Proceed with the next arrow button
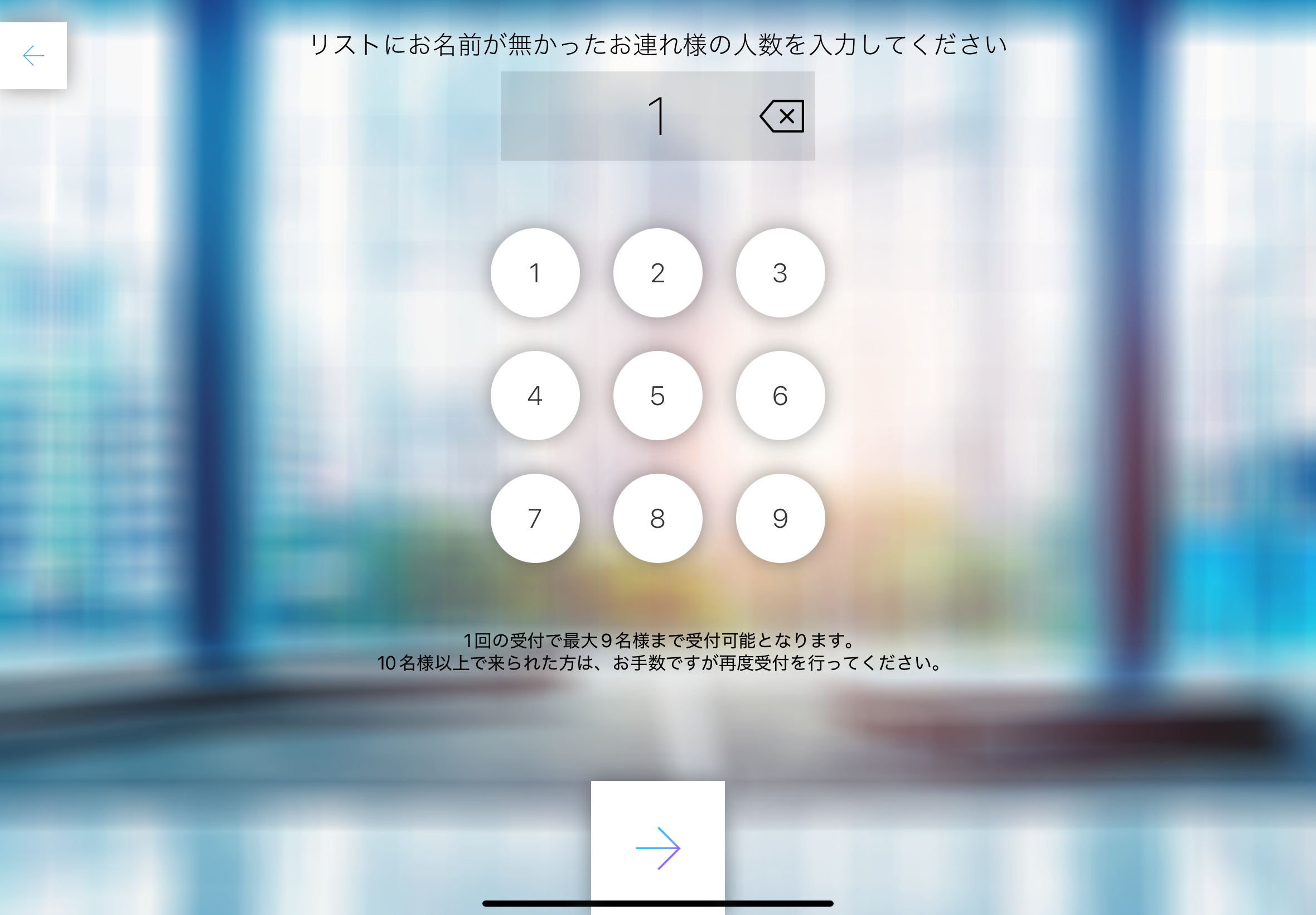Screen dimensions: 1316x915 point(657,847)
